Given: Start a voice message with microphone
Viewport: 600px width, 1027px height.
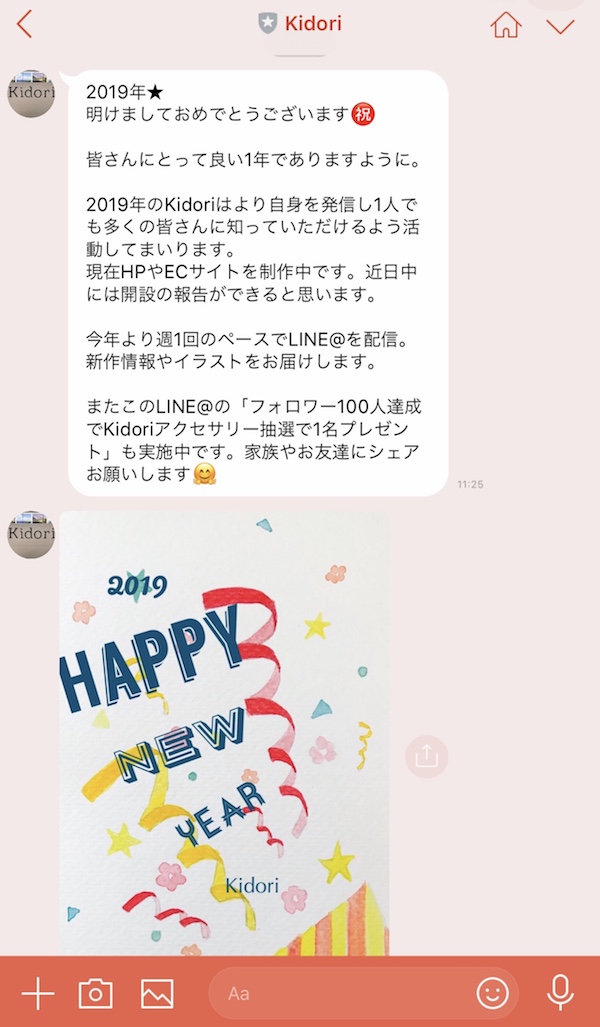Looking at the screenshot, I should point(560,993).
